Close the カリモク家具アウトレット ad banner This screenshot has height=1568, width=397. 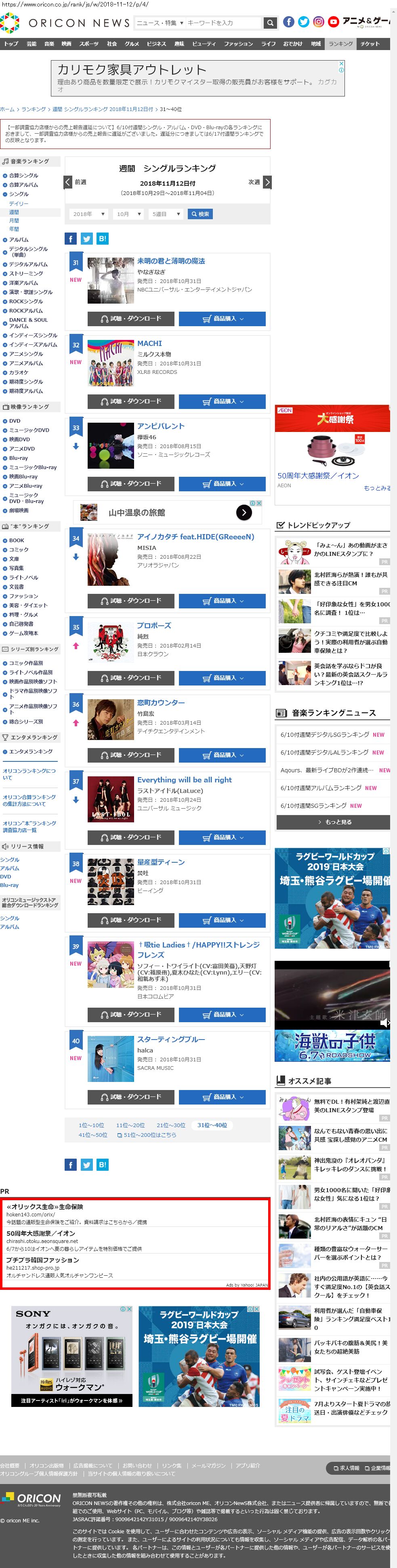pyautogui.click(x=342, y=63)
